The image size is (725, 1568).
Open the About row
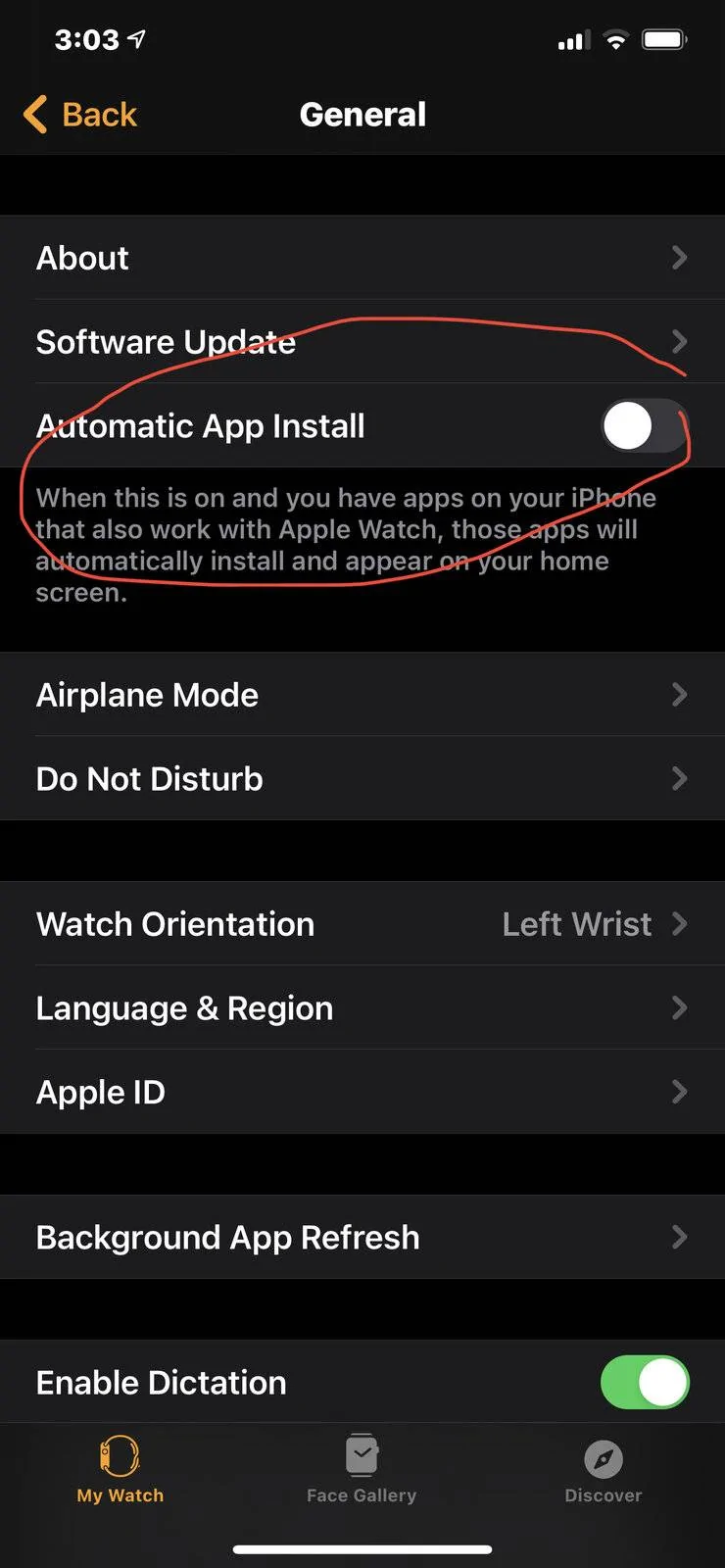[x=362, y=258]
